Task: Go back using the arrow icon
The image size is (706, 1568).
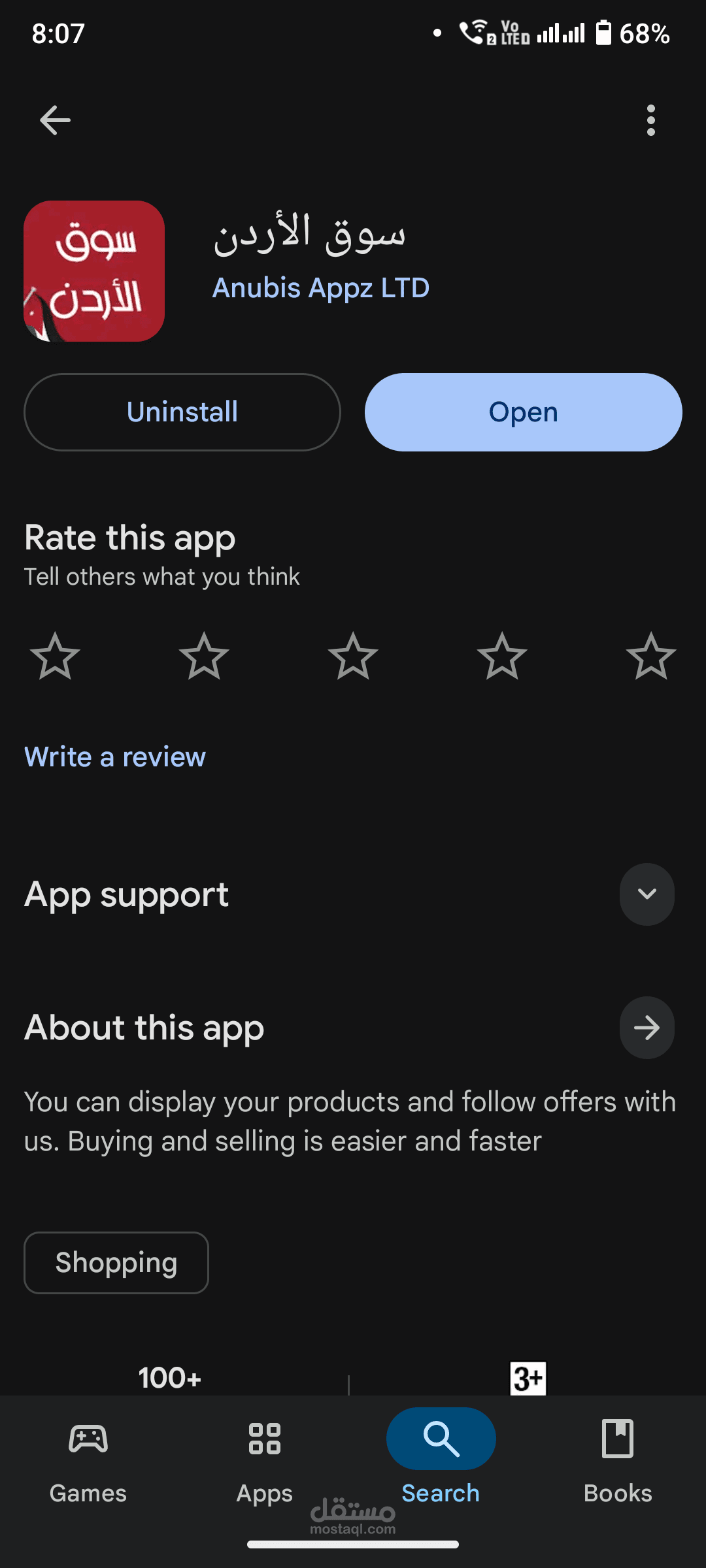Action: [55, 120]
